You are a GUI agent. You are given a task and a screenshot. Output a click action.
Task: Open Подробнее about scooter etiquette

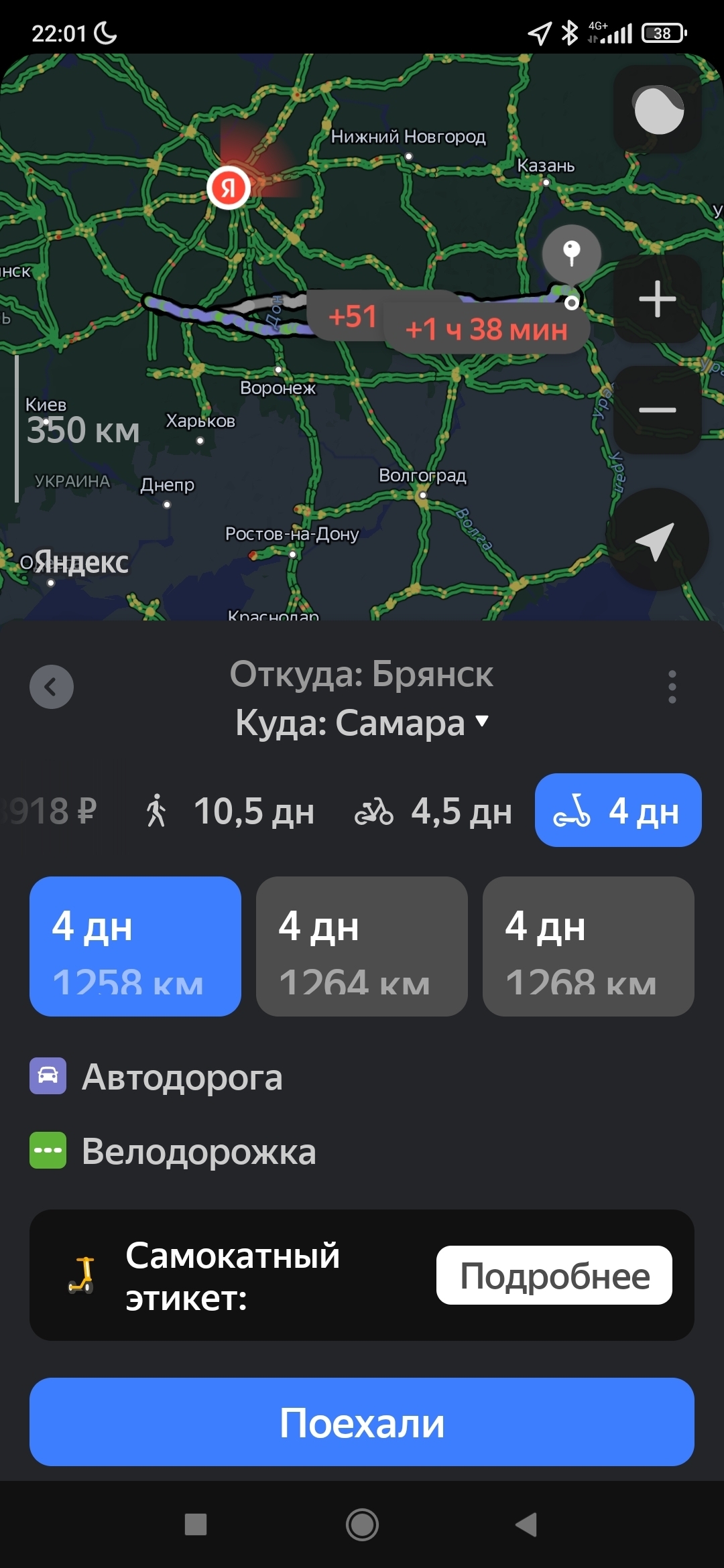(554, 1275)
